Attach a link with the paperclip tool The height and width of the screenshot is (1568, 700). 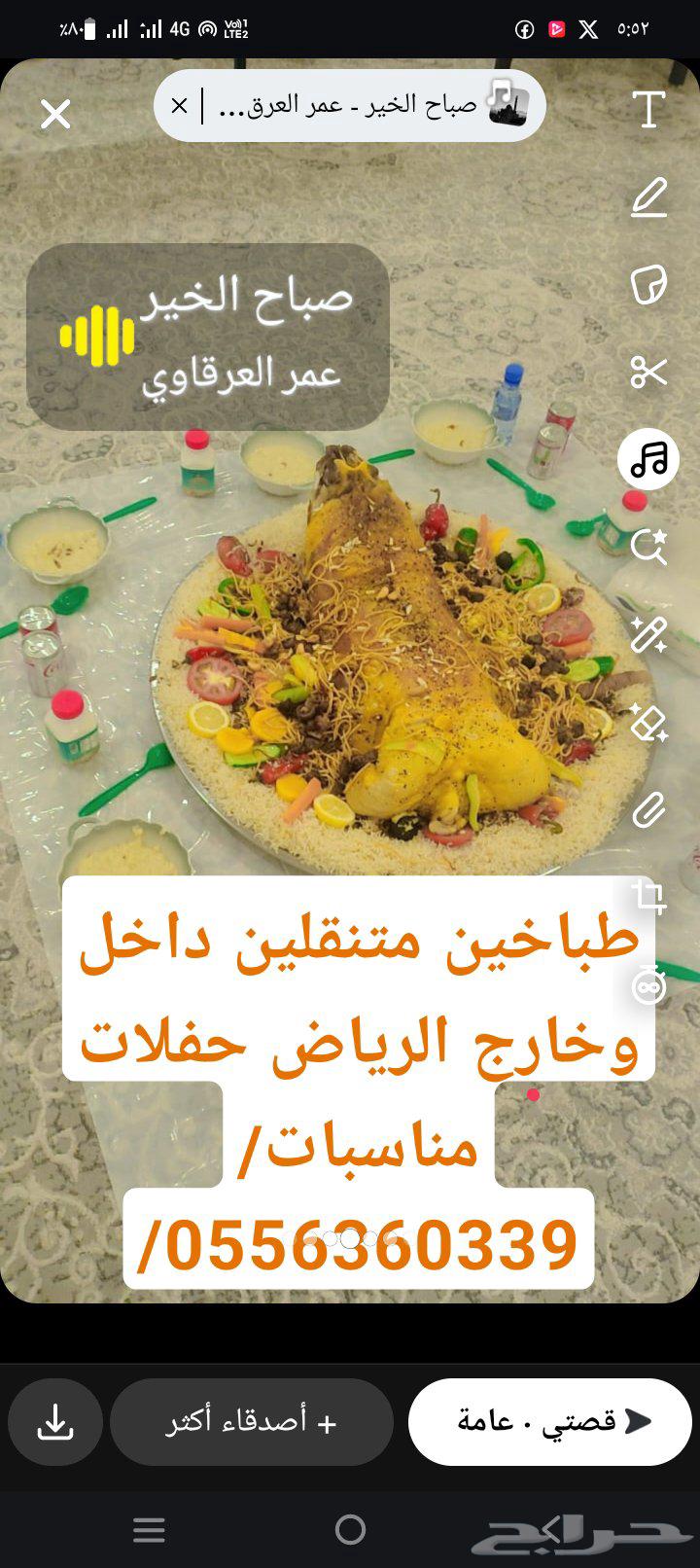coord(647,807)
